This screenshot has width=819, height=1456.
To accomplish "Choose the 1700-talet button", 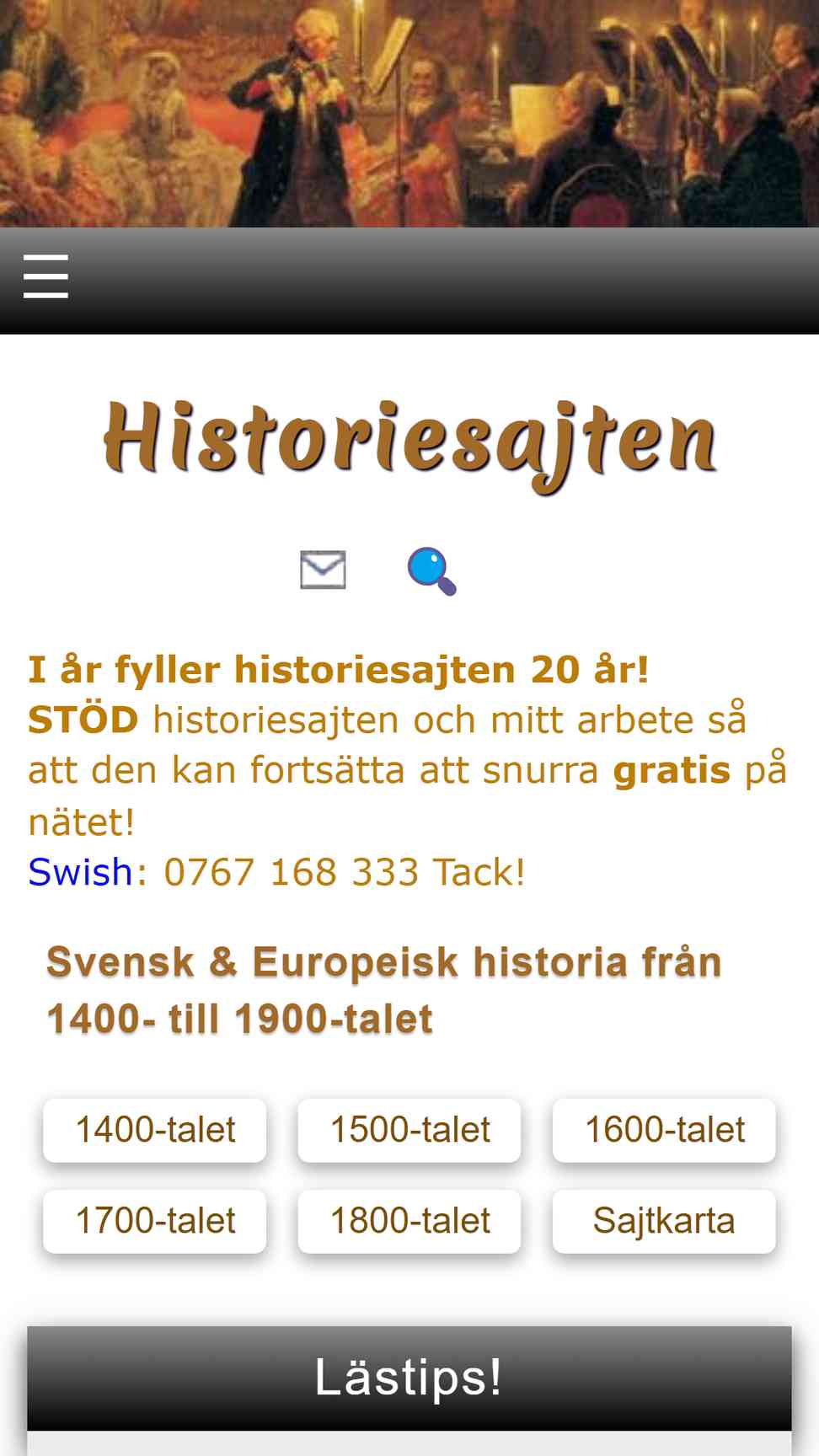I will click(x=155, y=1221).
